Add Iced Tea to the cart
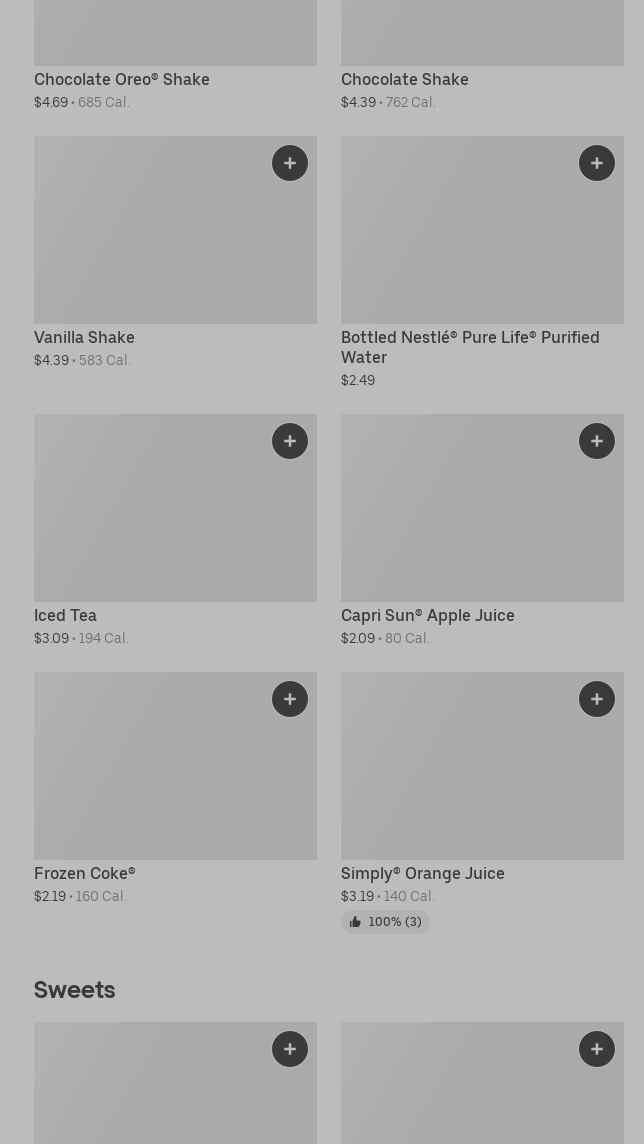 290,441
